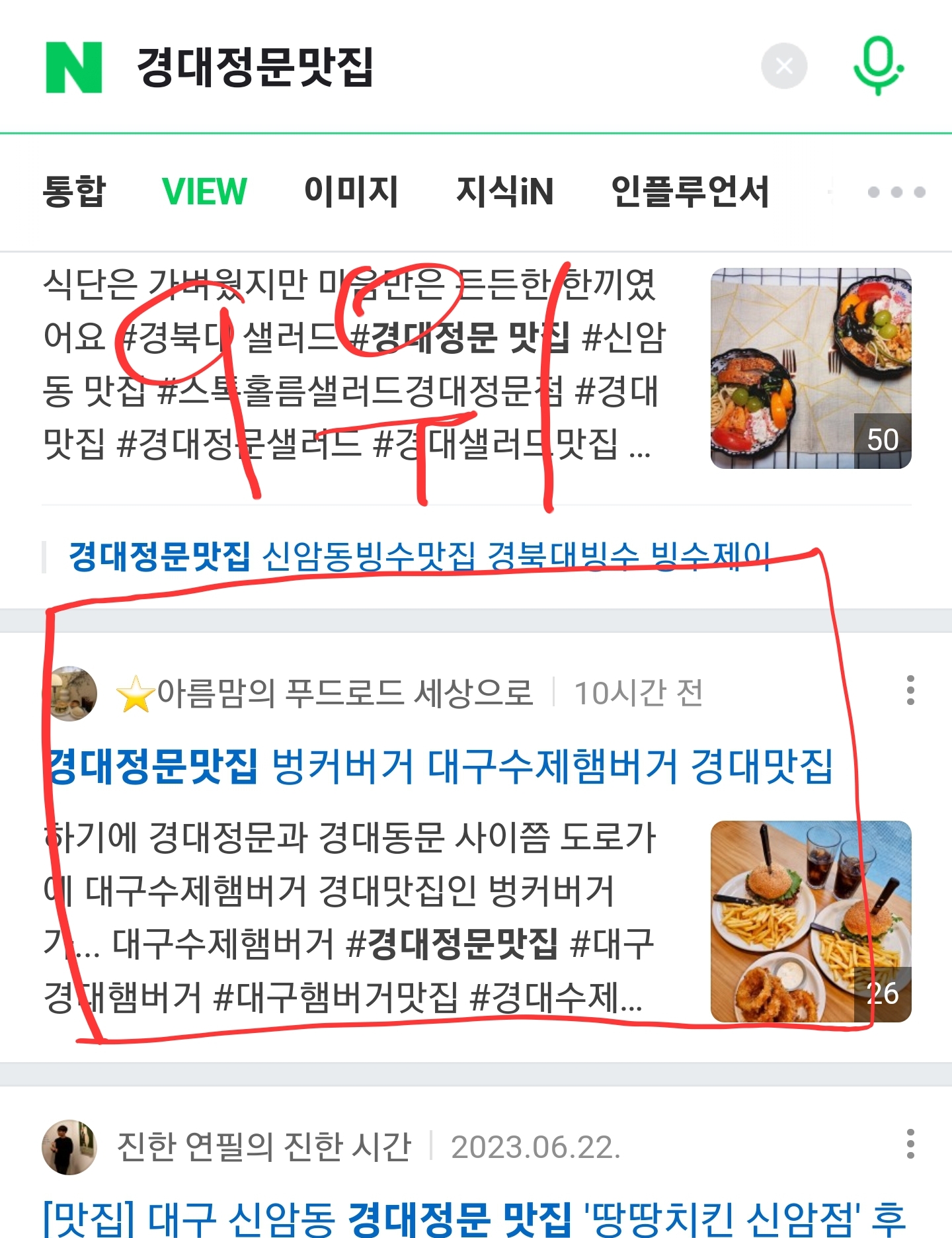The height and width of the screenshot is (1238, 952).
Task: Visit 진한 연필의 진한 시간 blog profile
Action: point(263,1147)
